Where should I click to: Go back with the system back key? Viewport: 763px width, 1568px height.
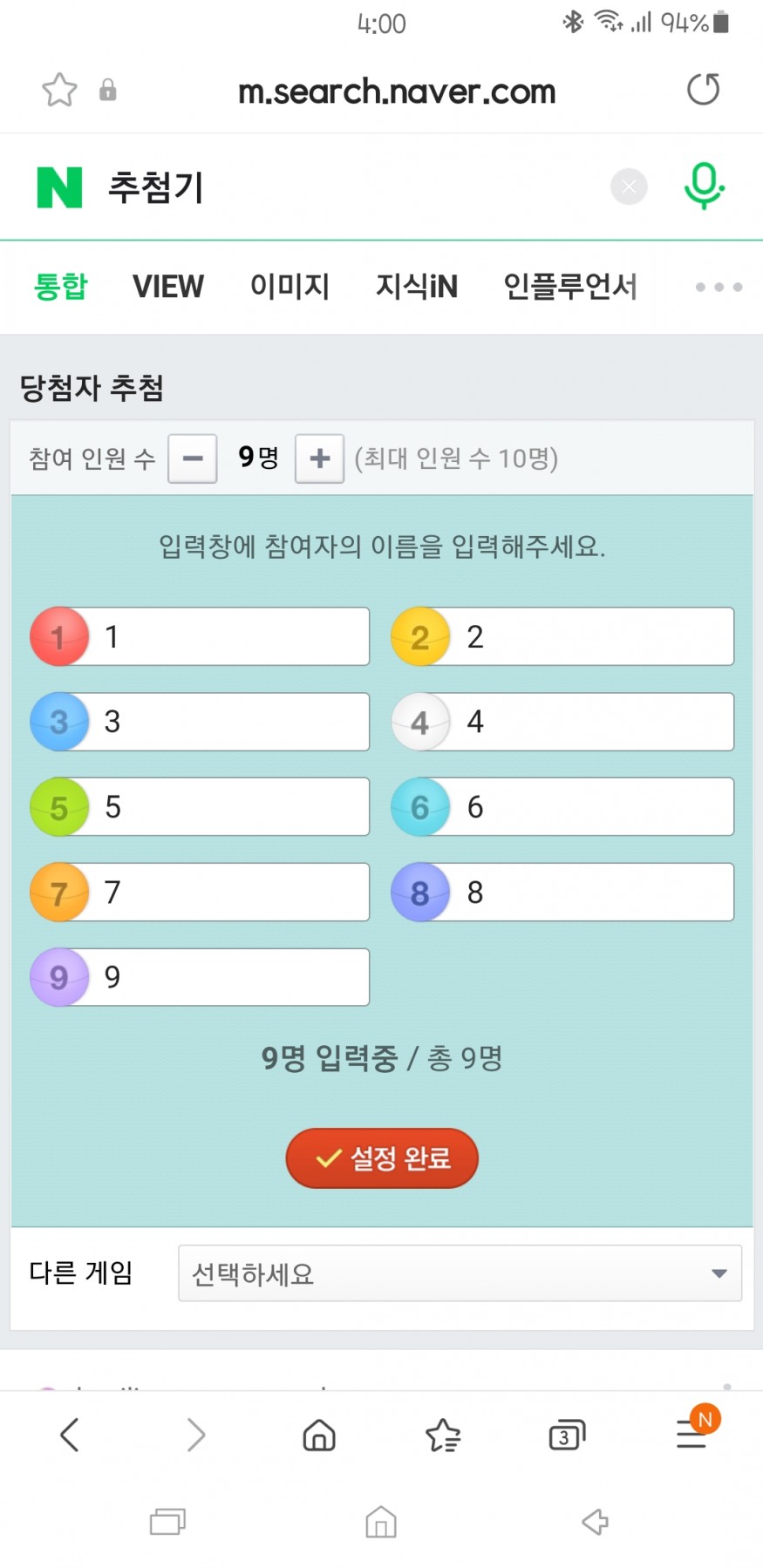(x=595, y=1522)
